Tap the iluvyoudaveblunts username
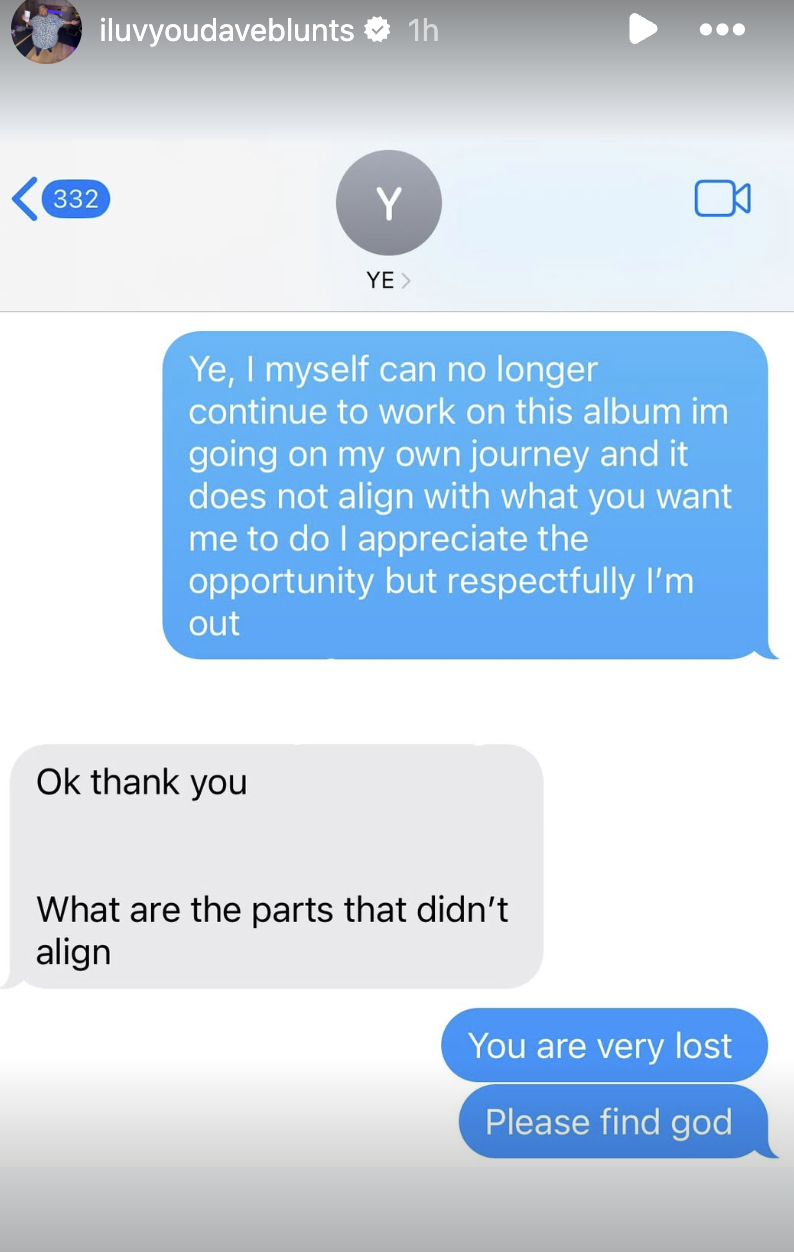The image size is (794, 1252). [x=227, y=31]
